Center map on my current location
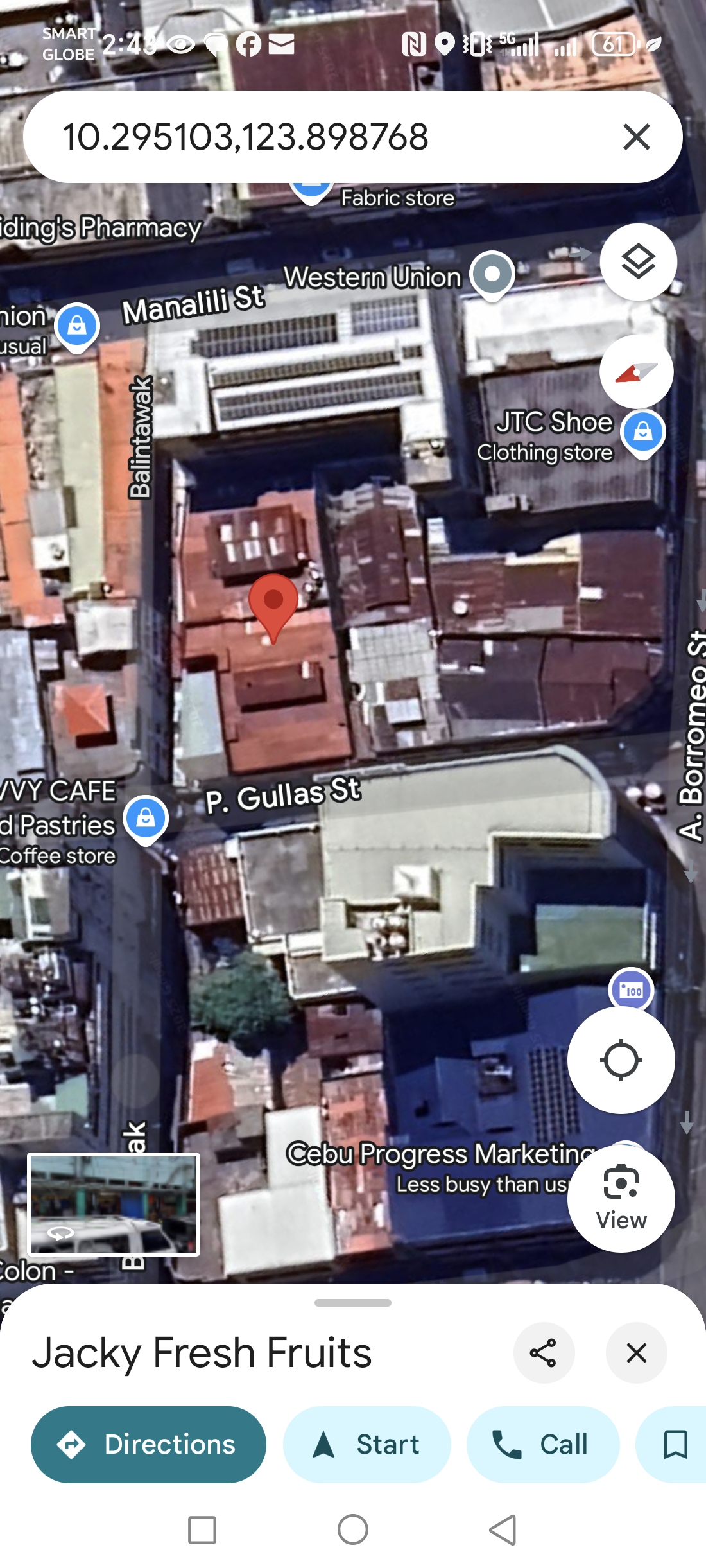Image resolution: width=706 pixels, height=1568 pixels. click(621, 1060)
